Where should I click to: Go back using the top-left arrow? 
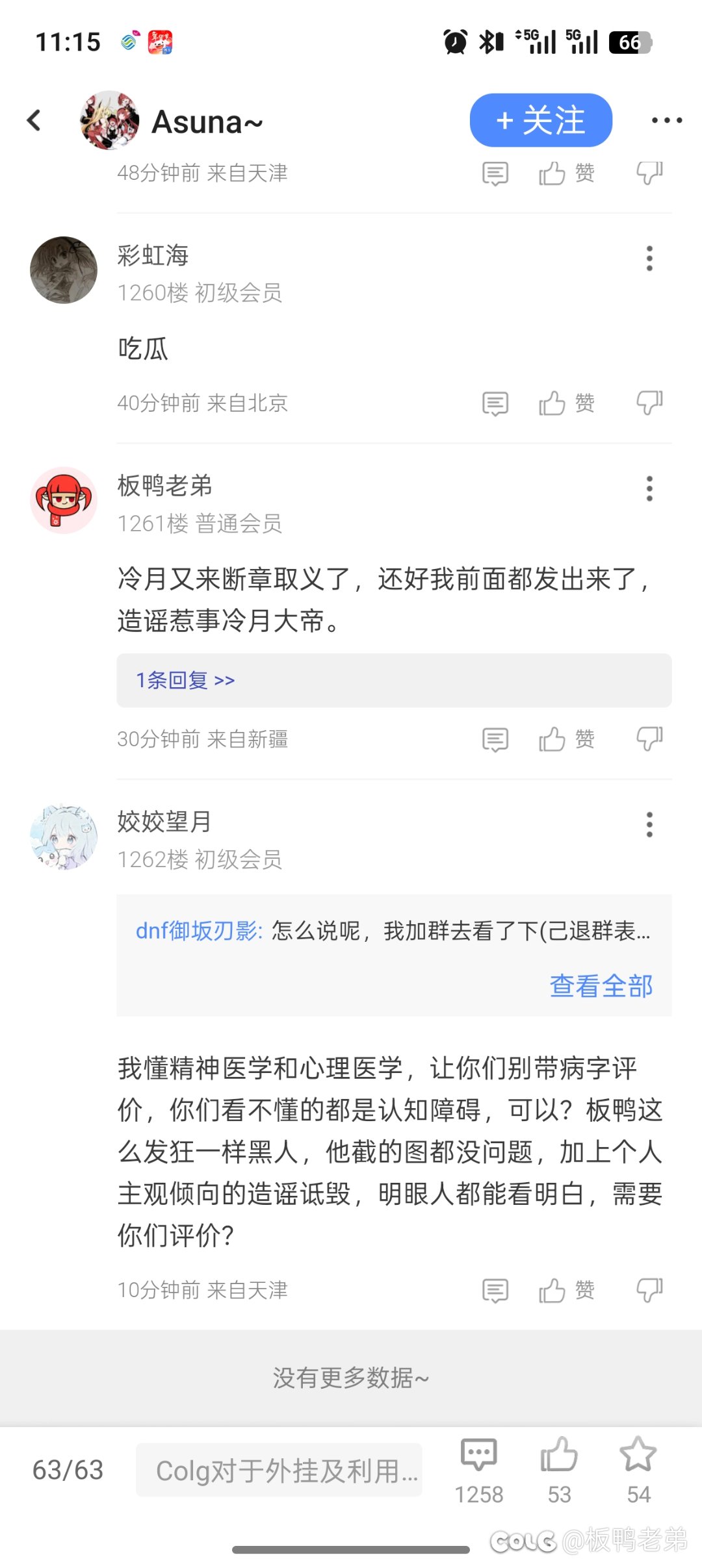click(x=34, y=120)
